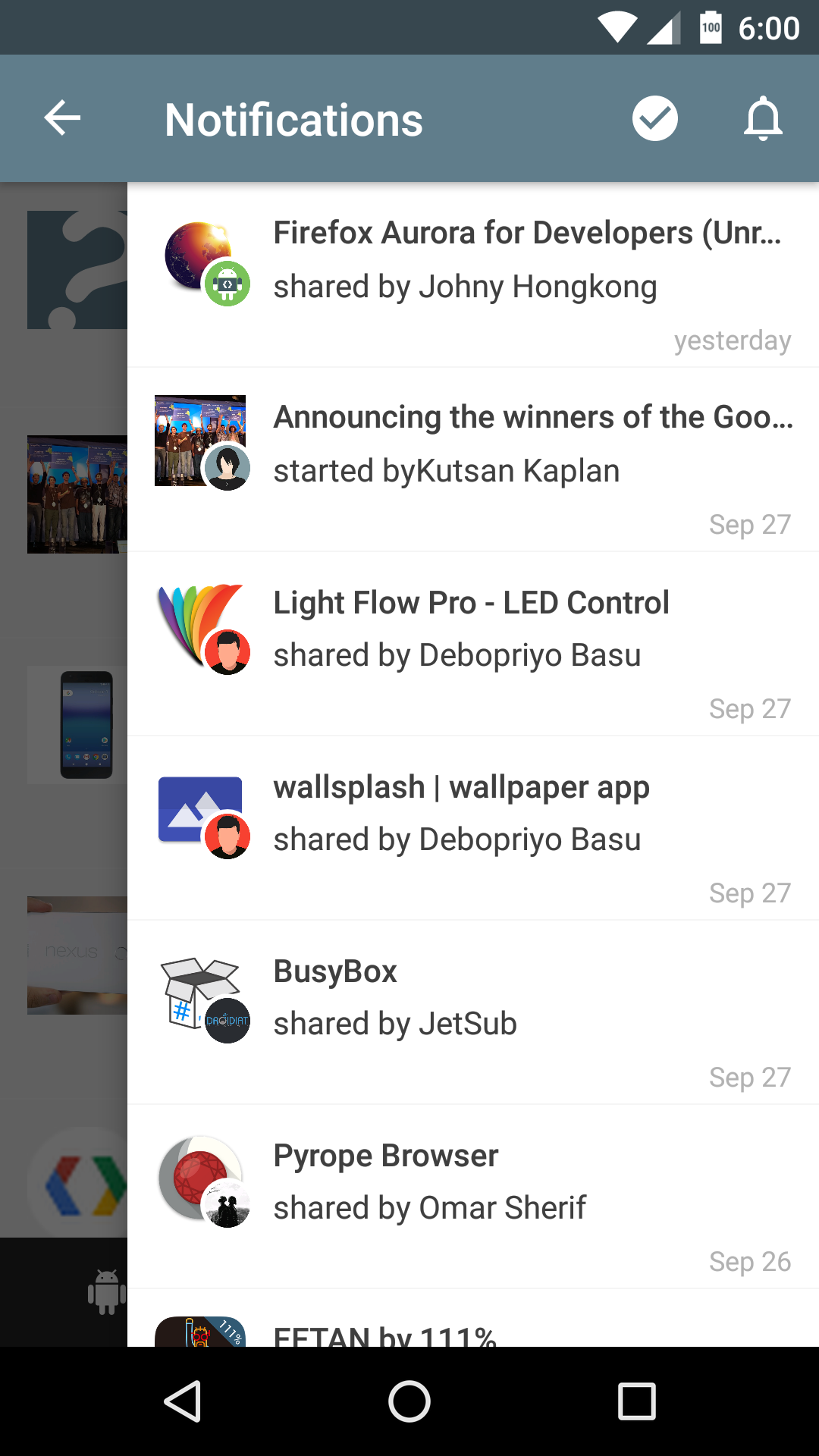Screen dimensions: 819x1456
Task: Open the Pyrope Browser notification
Action: point(473,1196)
